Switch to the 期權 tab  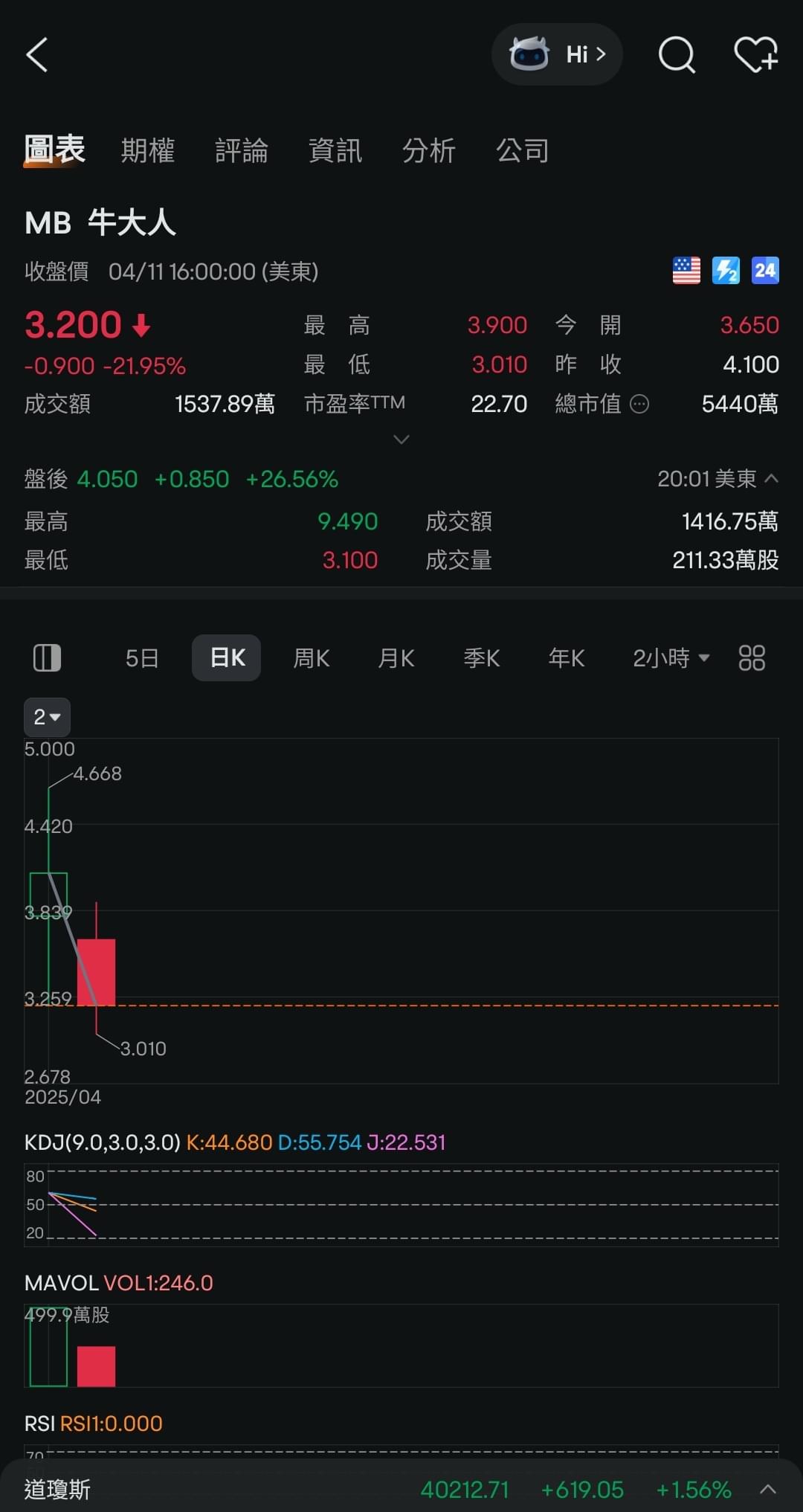tap(148, 151)
